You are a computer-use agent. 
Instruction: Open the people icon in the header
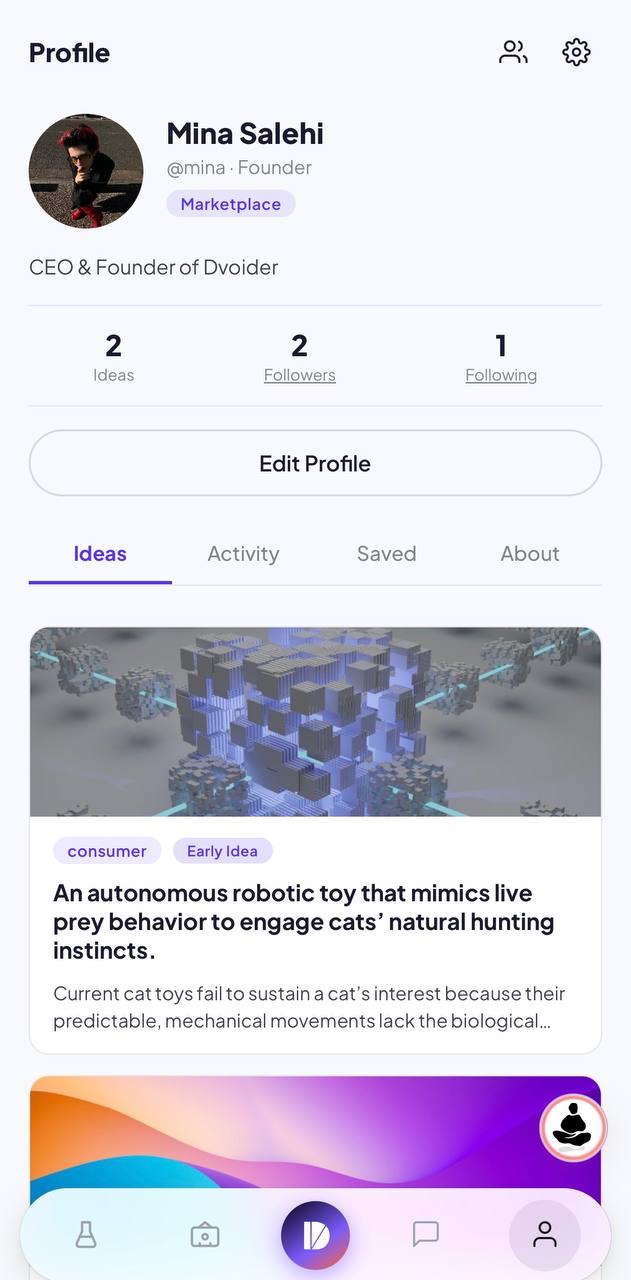tap(513, 52)
